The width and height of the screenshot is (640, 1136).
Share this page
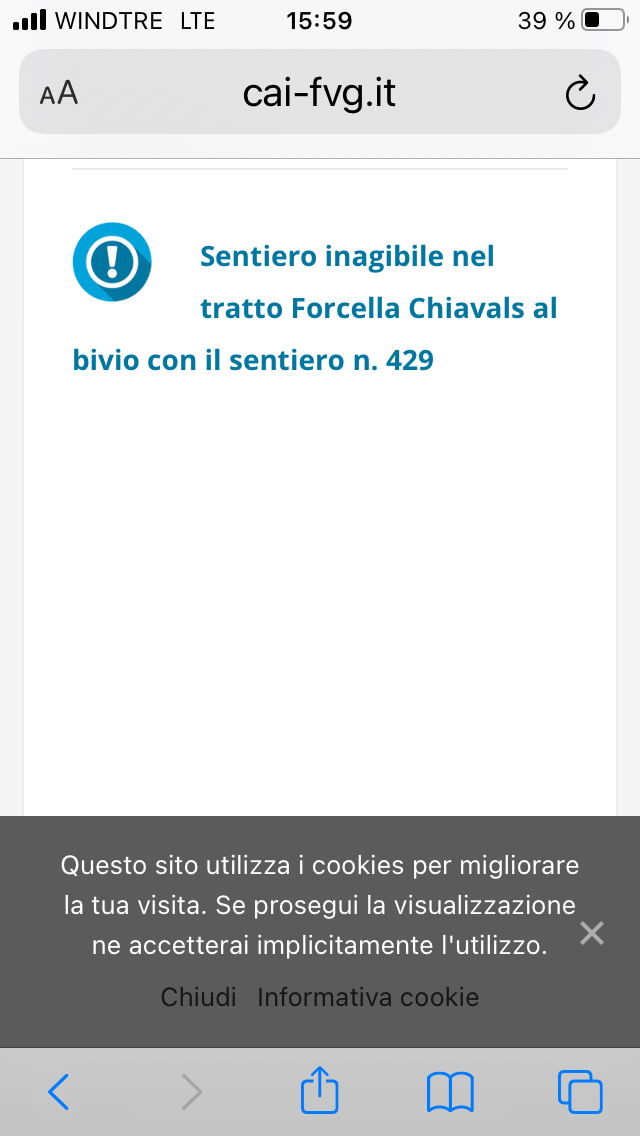tap(320, 1089)
